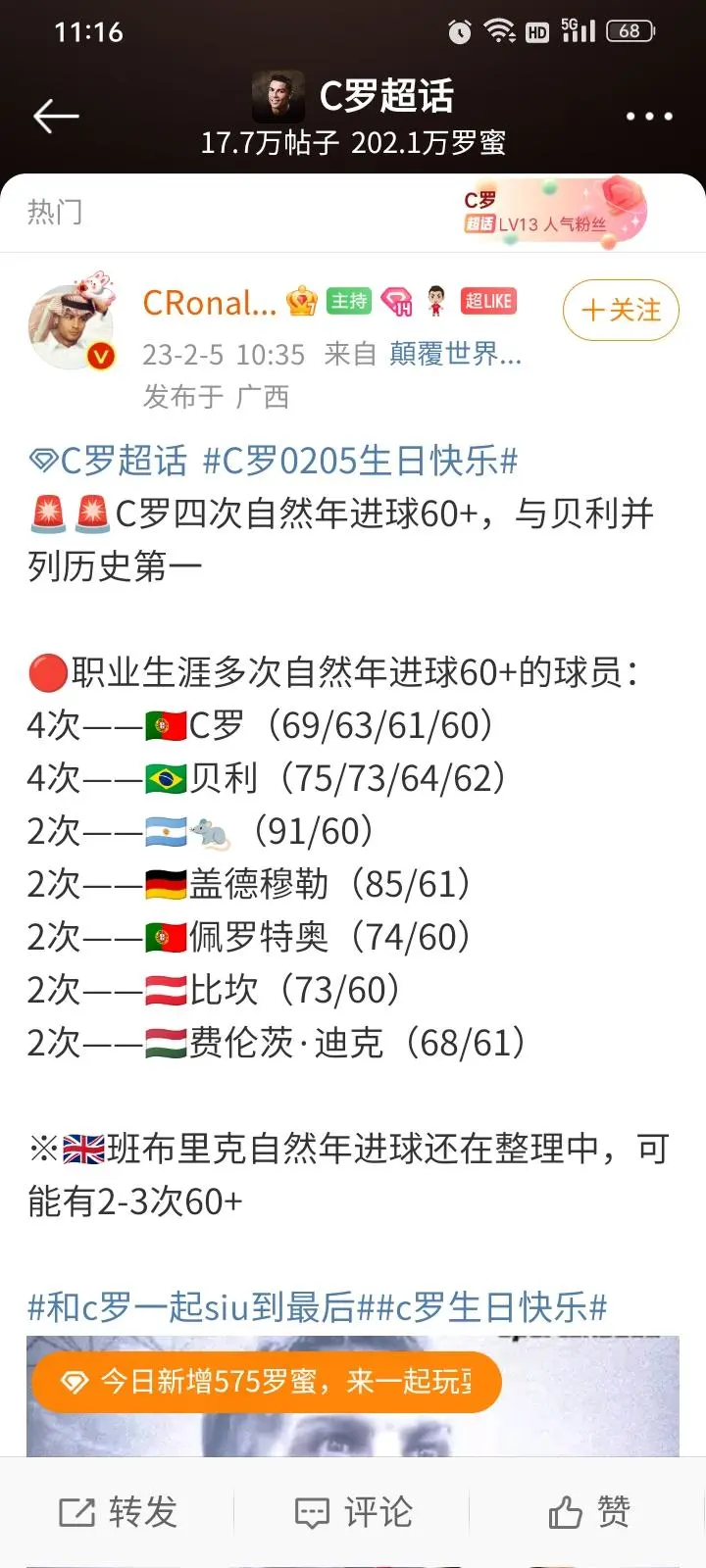Go back using the top-left arrow
This screenshot has height=1568, width=706.
pos(56,117)
